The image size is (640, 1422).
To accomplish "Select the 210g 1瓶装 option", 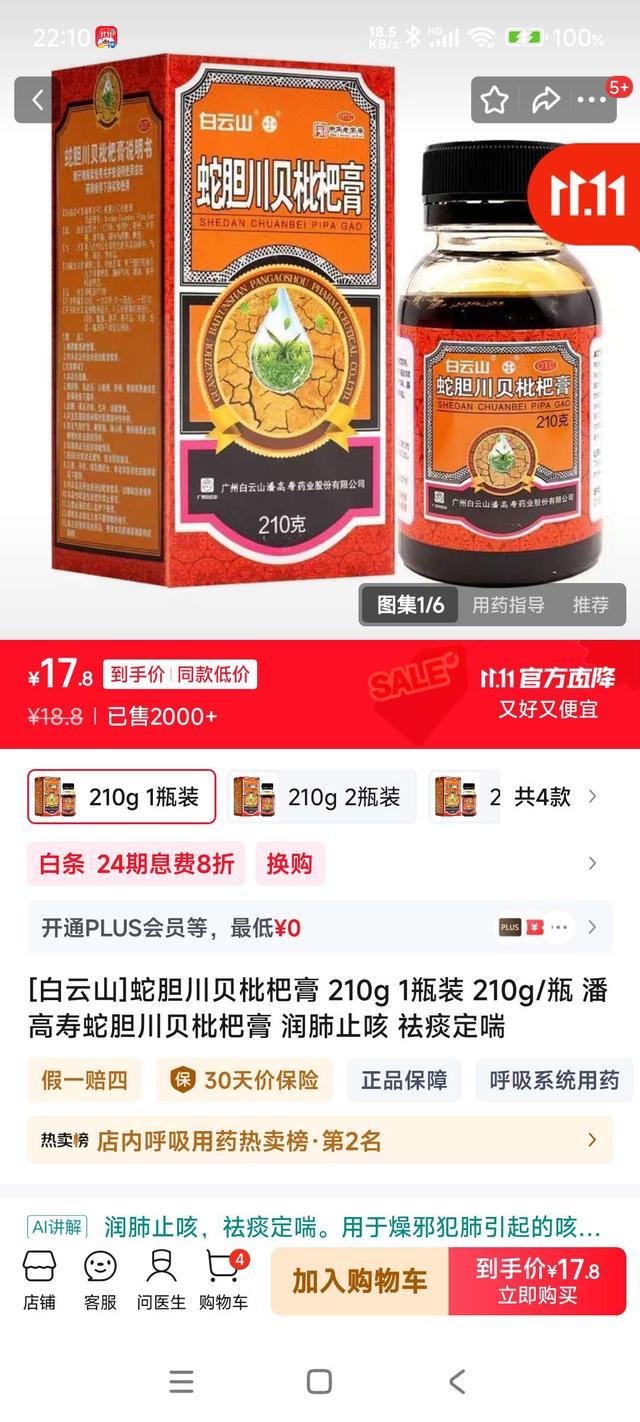I will 122,796.
